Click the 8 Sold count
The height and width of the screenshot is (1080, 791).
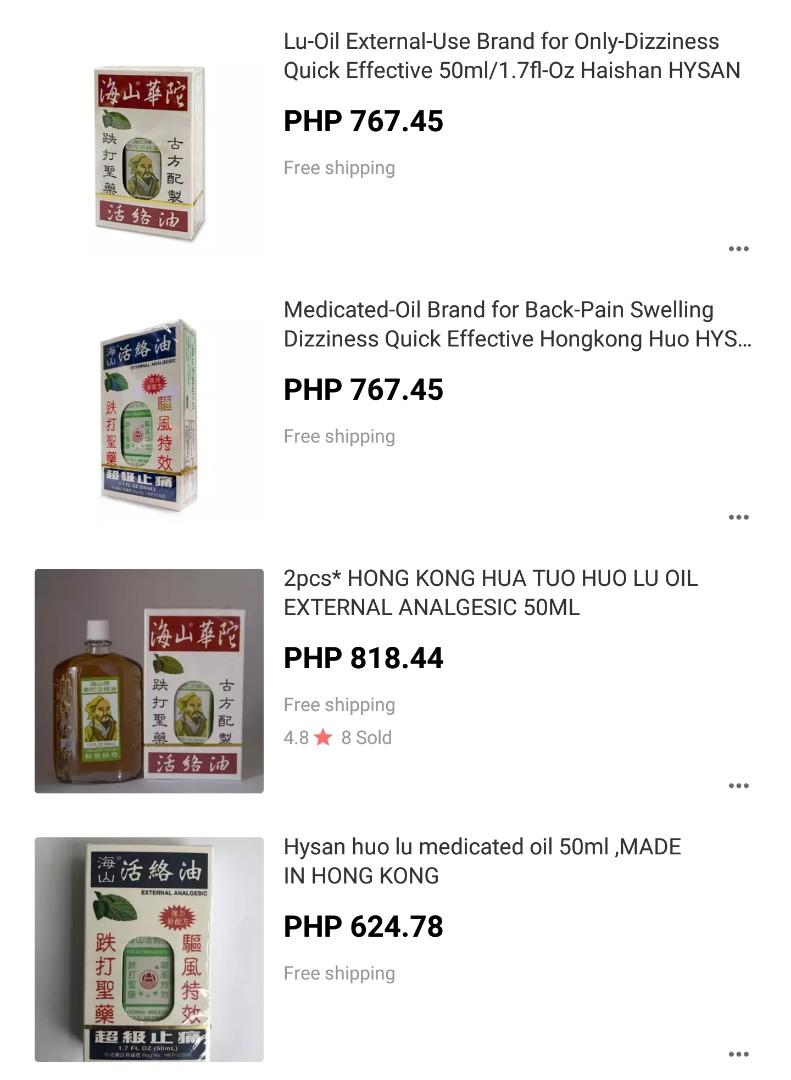366,737
